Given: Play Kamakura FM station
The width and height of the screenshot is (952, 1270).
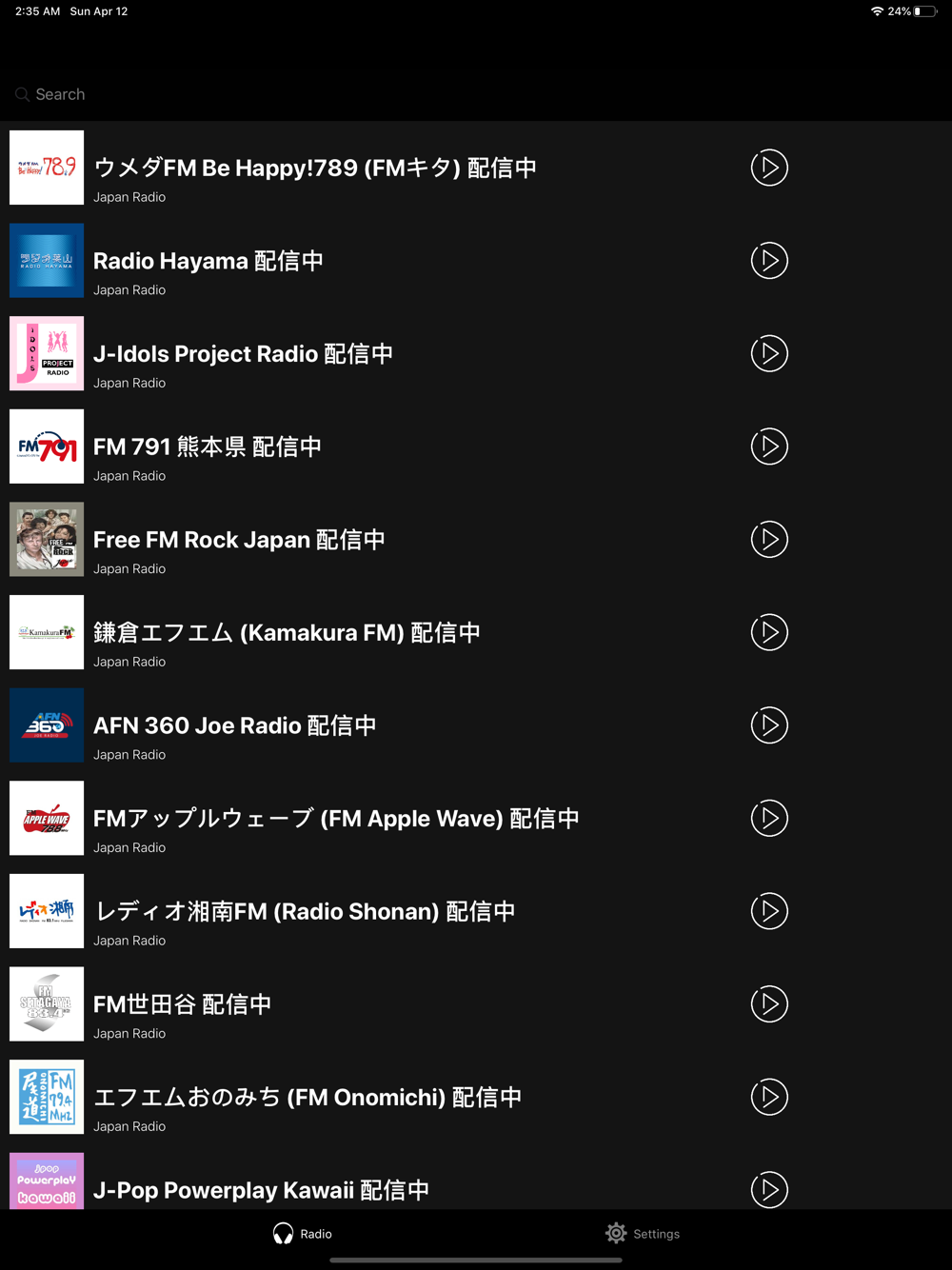Looking at the screenshot, I should coord(769,632).
